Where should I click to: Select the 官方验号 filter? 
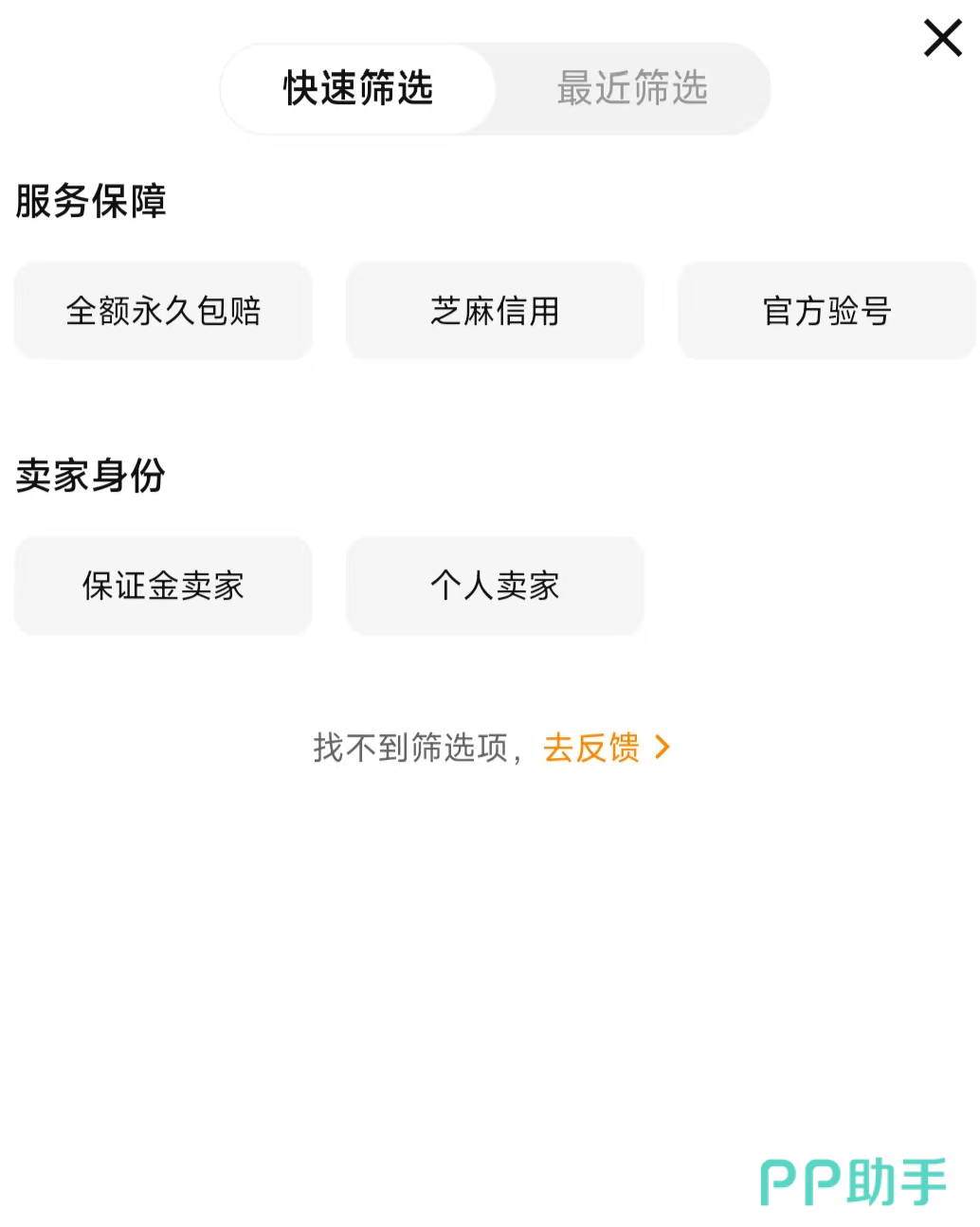coord(826,311)
